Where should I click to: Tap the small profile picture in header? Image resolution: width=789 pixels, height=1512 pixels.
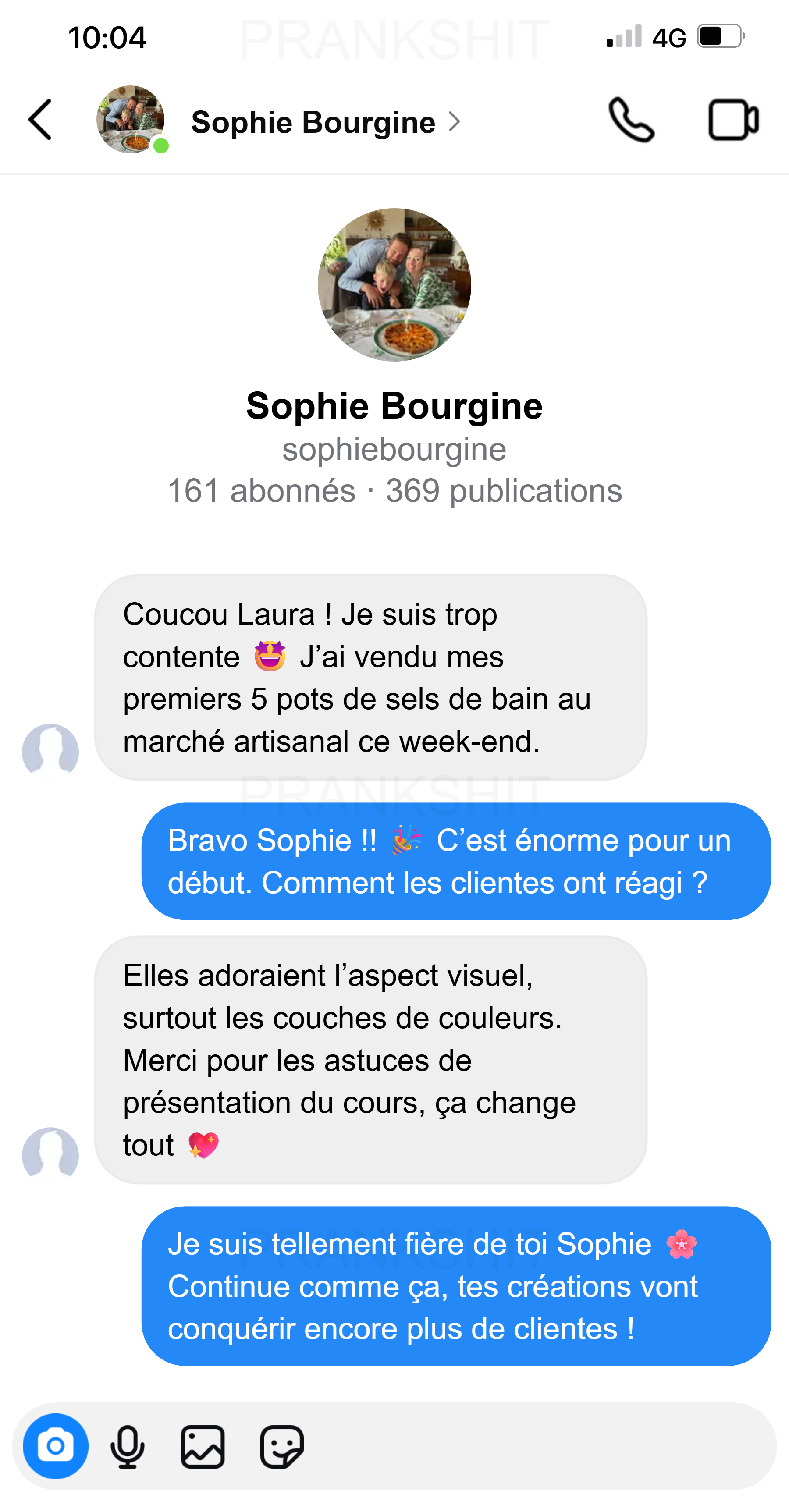coord(130,120)
